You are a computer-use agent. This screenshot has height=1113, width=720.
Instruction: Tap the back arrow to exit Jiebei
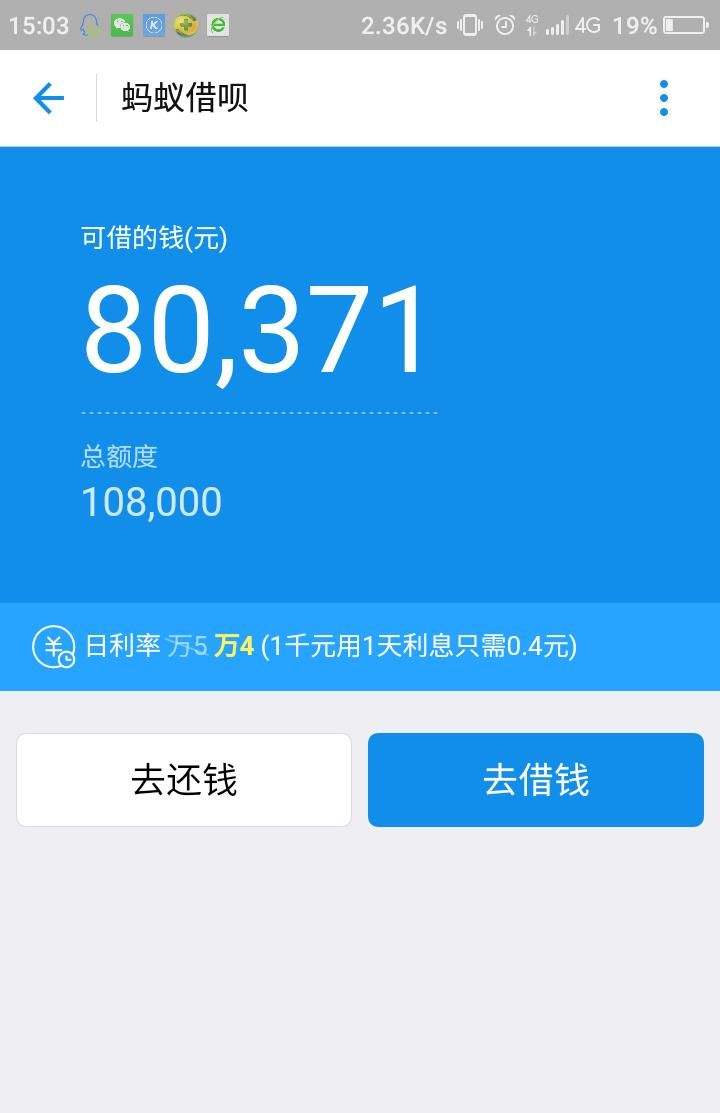click(x=47, y=98)
